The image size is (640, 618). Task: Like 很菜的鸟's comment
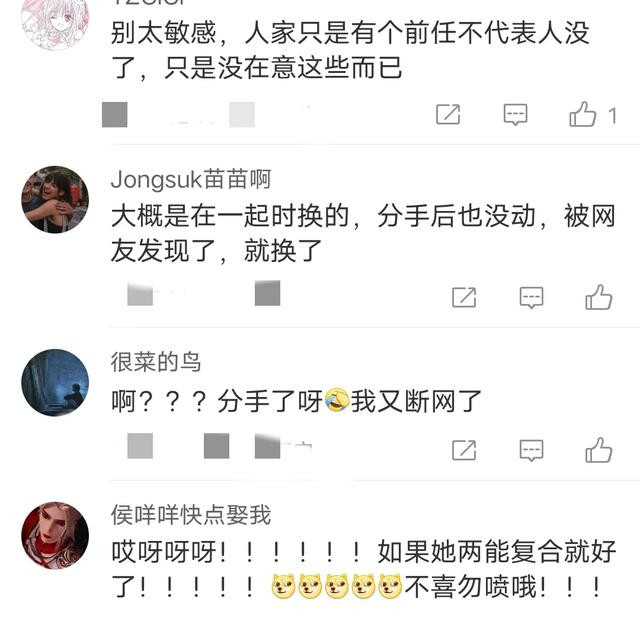(x=599, y=450)
